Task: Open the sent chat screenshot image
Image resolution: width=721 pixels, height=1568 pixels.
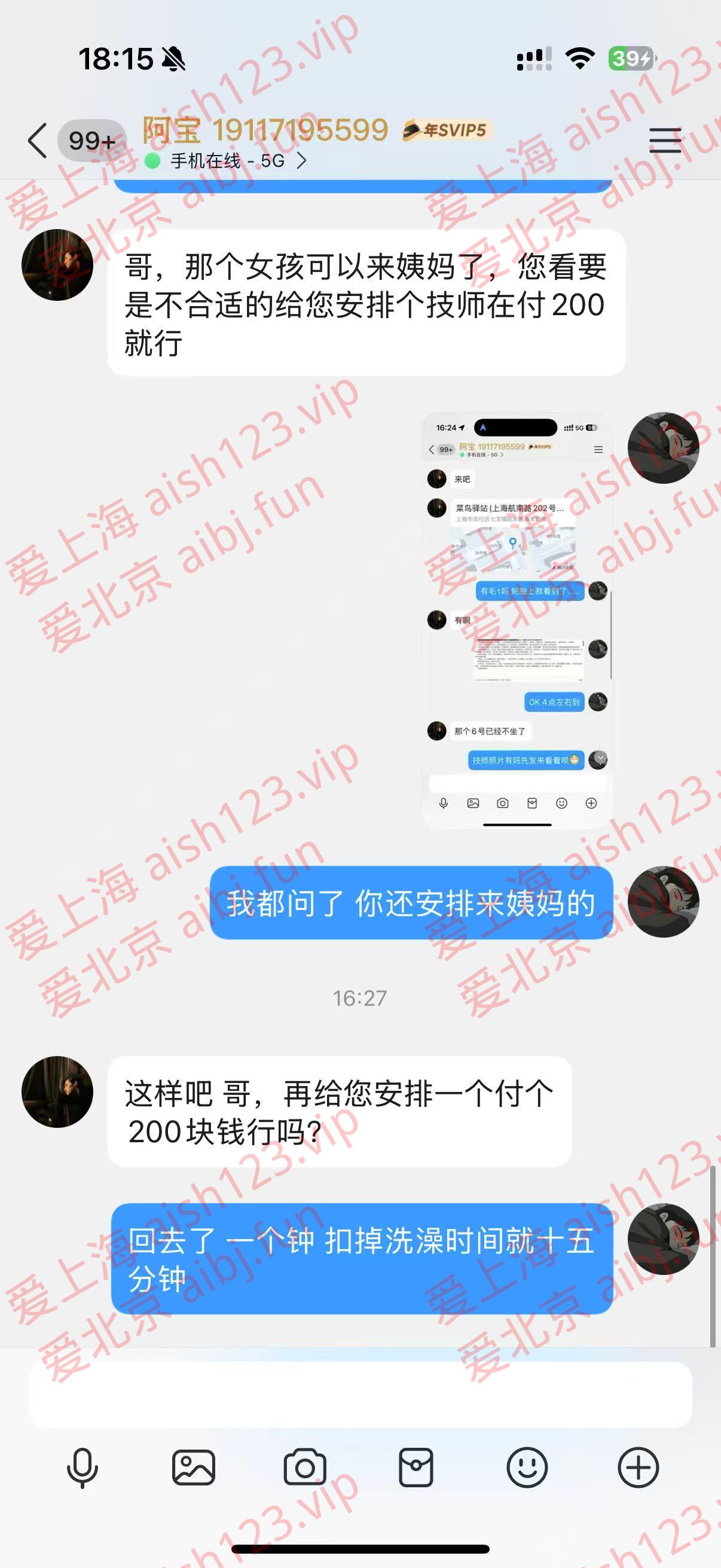Action: [517, 620]
